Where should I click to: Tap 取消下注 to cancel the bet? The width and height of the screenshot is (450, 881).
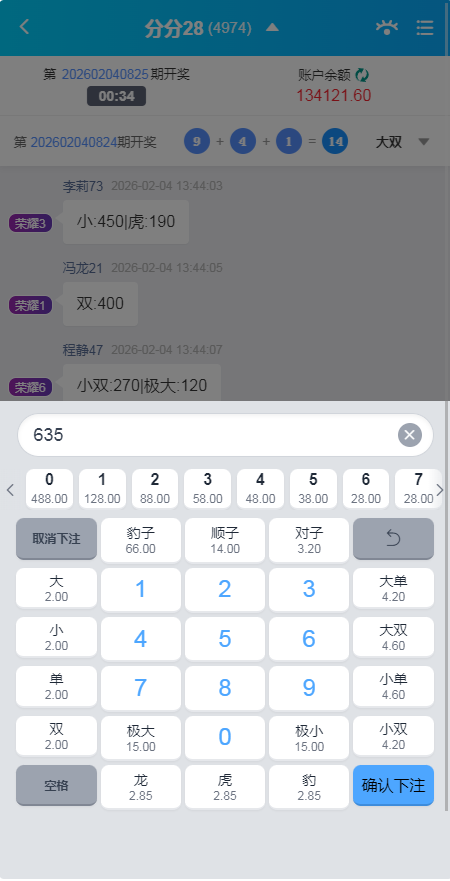pos(56,539)
